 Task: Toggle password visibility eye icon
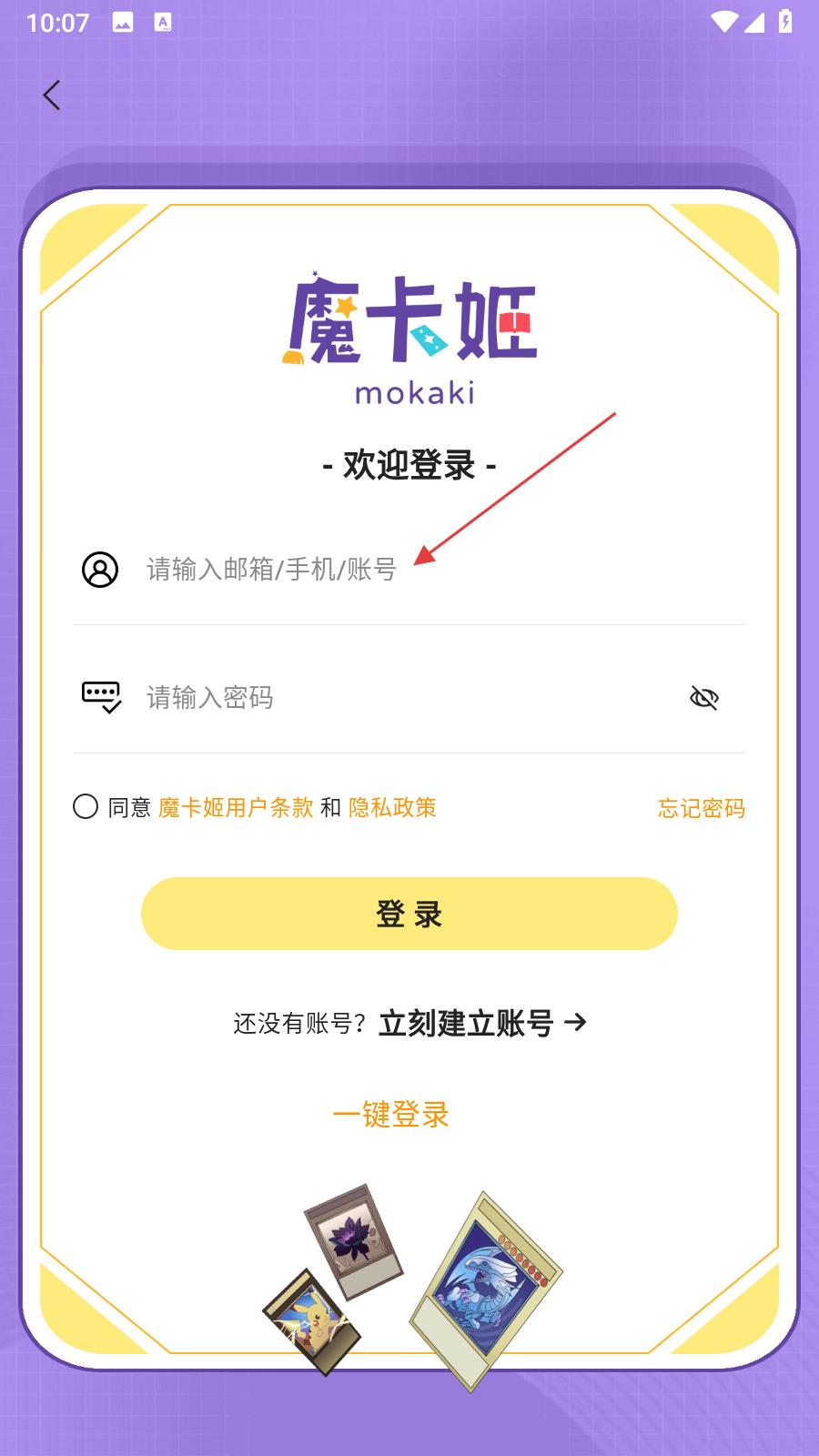(703, 698)
